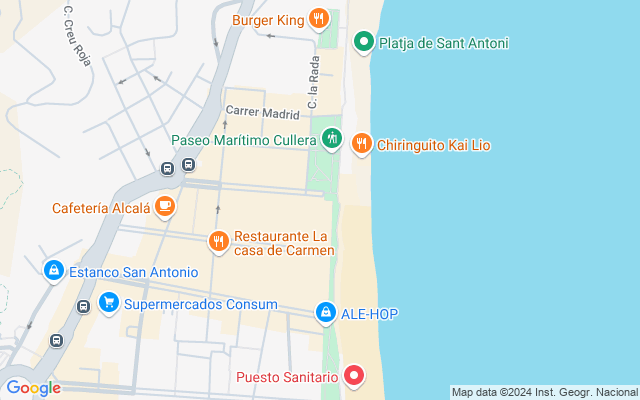This screenshot has height=400, width=640.
Task: Tap the Estanco San Antonio shop marker
Action: tap(53, 271)
